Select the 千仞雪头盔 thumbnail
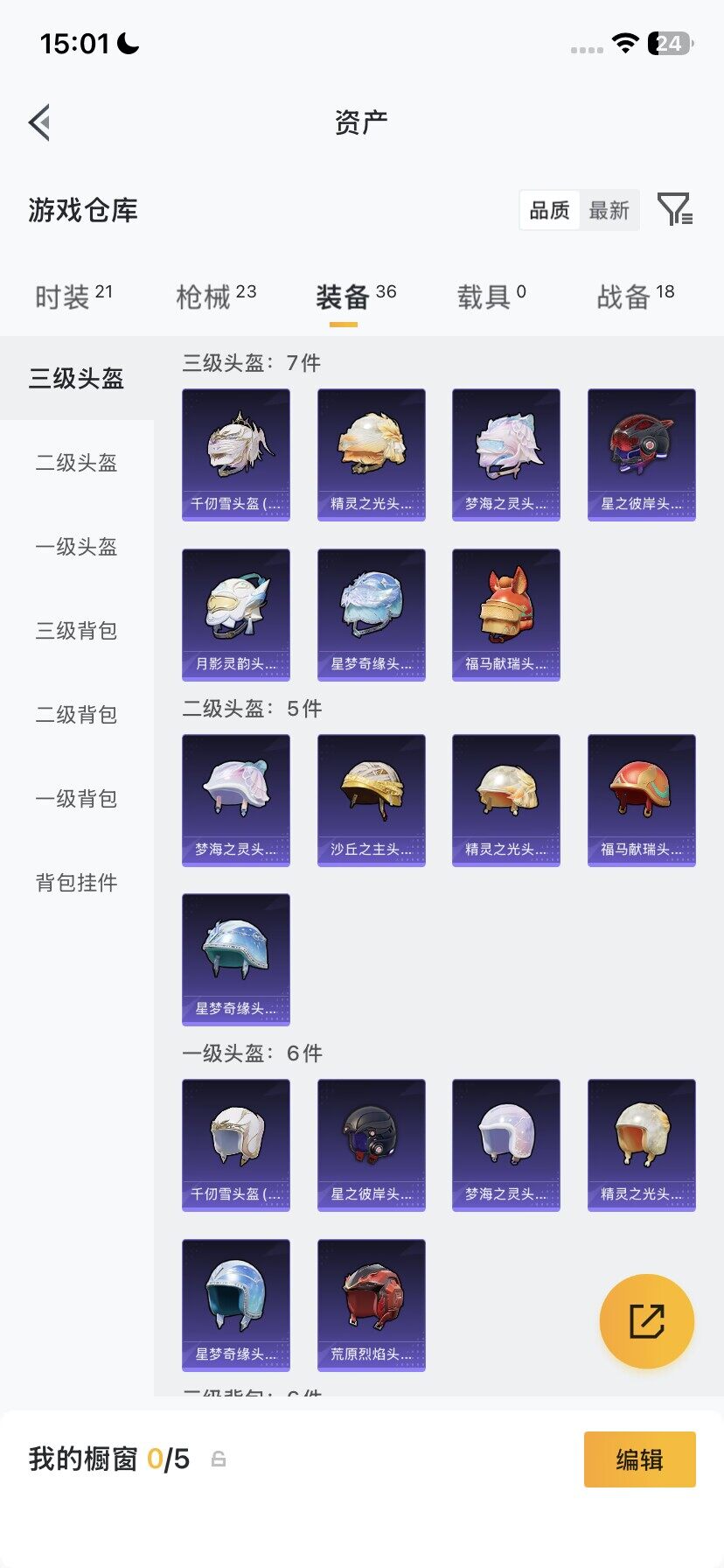724x1568 pixels. (235, 452)
